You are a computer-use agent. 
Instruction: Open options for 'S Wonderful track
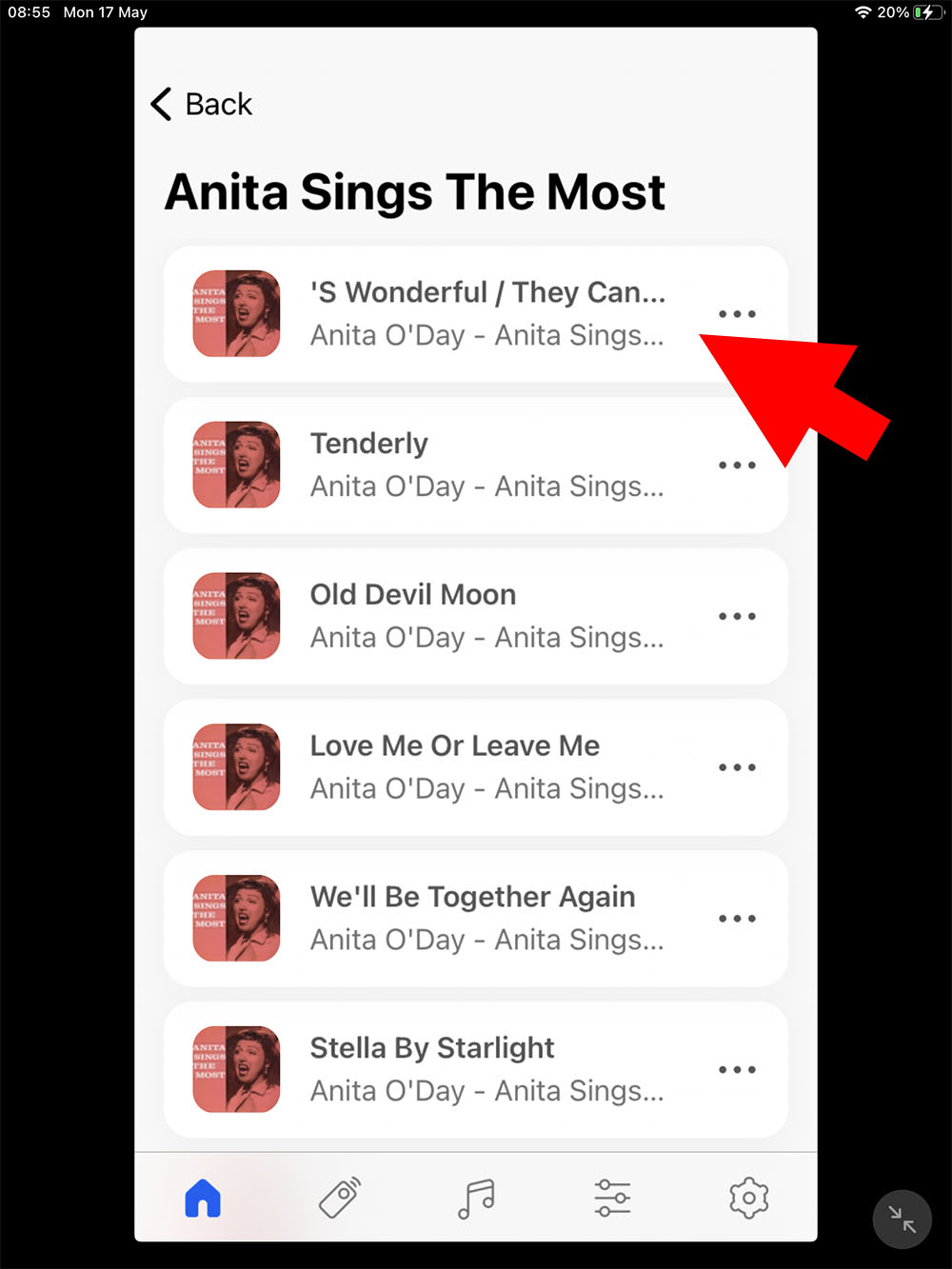click(737, 314)
